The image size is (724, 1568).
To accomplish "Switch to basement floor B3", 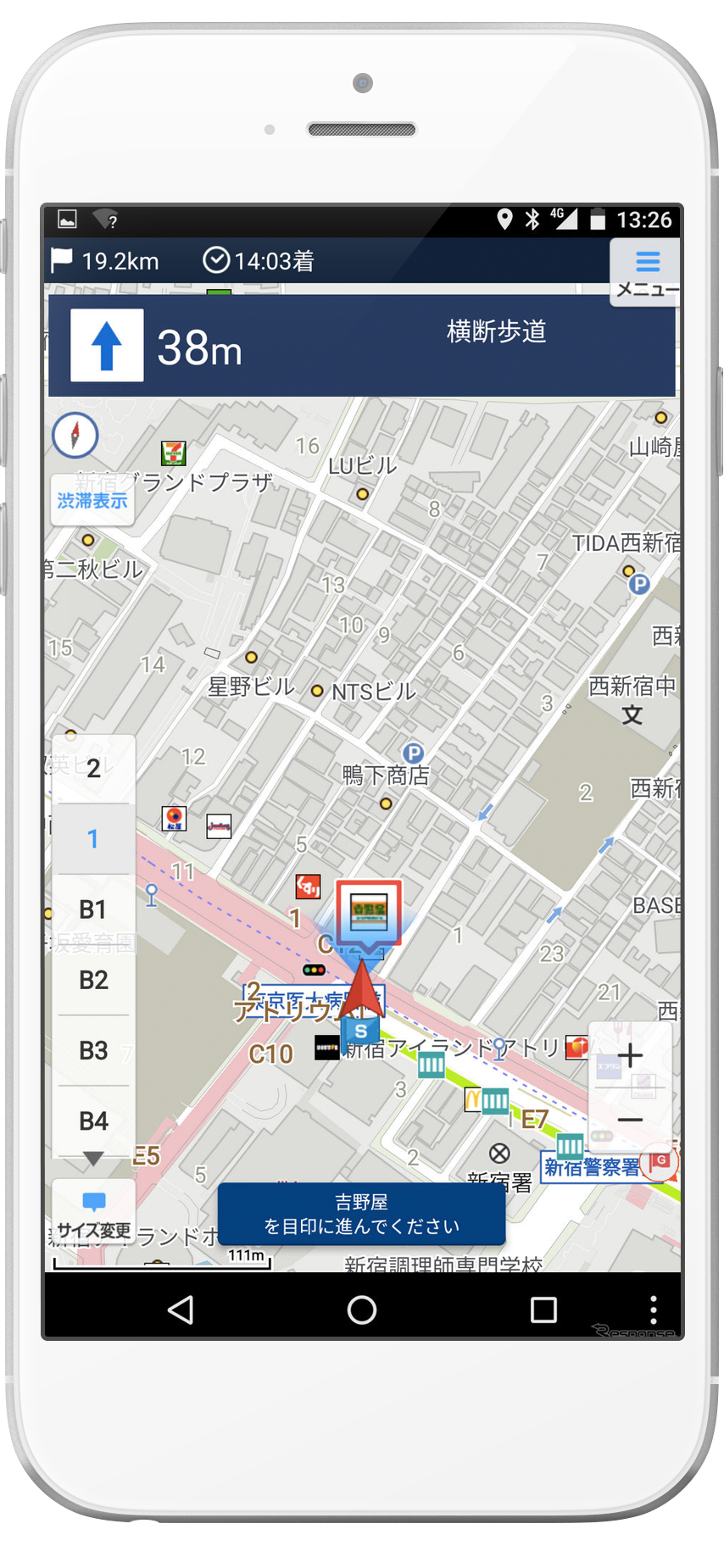I will tap(93, 1051).
